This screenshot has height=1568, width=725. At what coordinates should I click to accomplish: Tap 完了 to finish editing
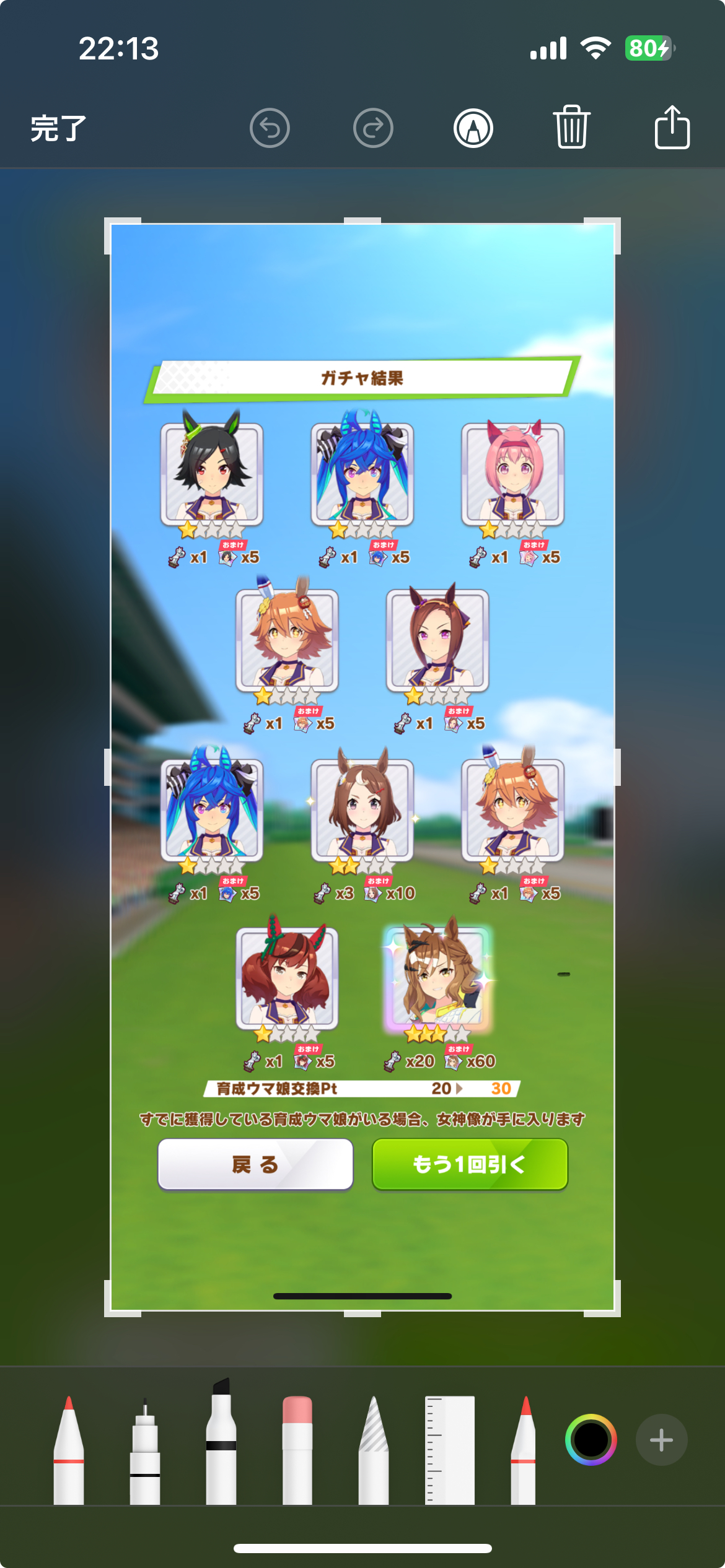(59, 128)
